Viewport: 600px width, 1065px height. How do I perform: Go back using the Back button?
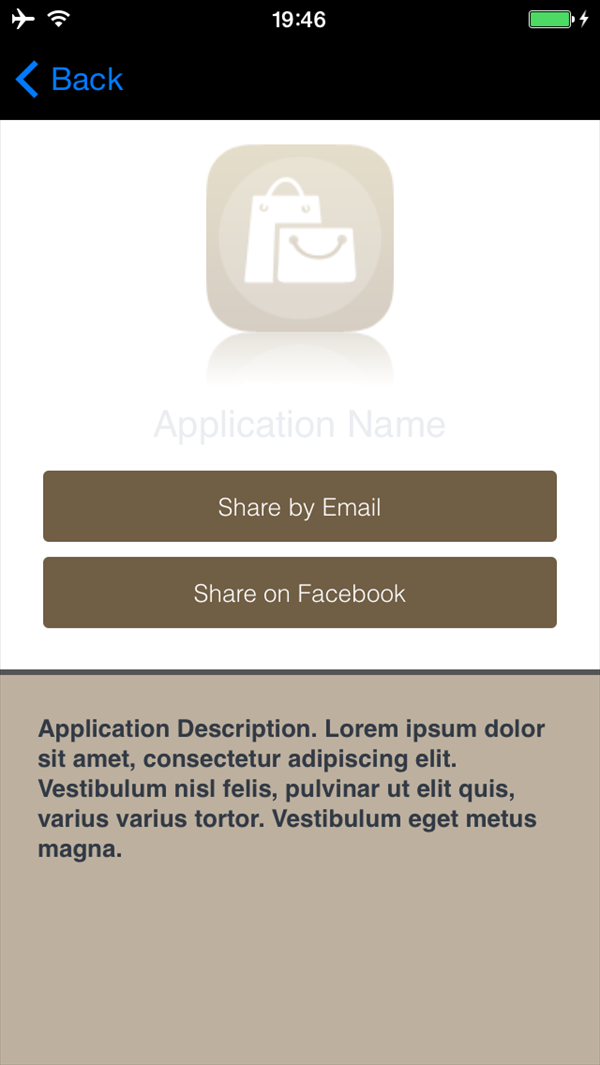click(x=69, y=79)
